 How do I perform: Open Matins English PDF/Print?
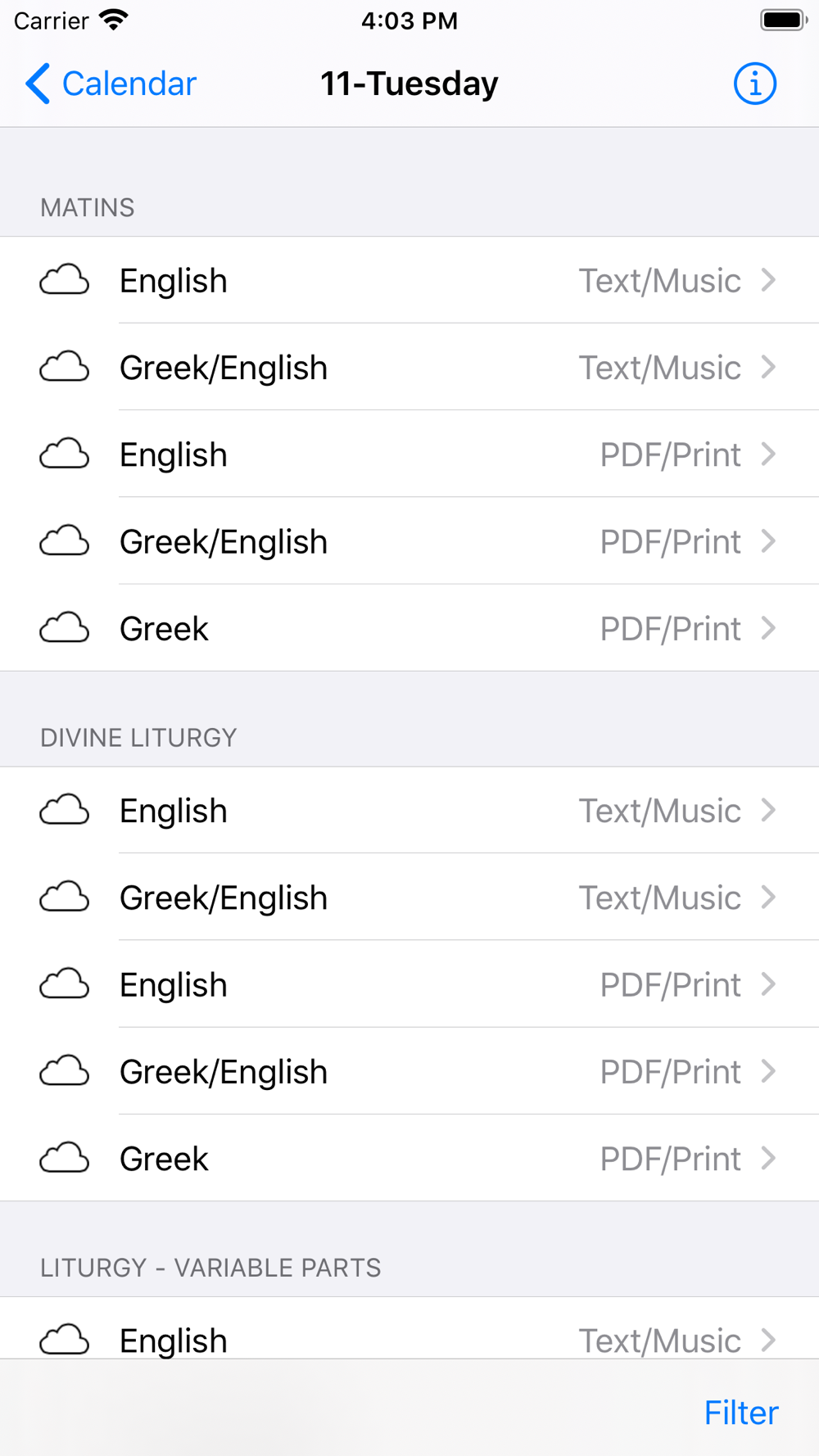point(409,454)
